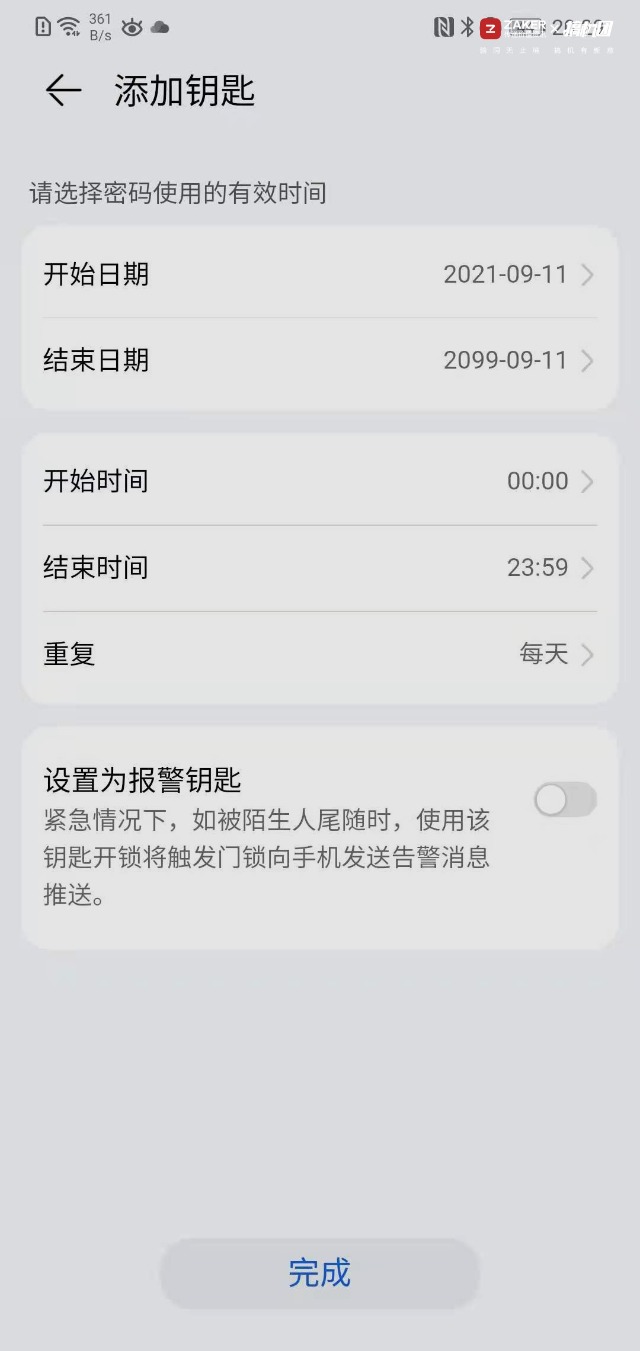Screen dimensions: 640x1351
Task: Go back from the 添加钥匙 screen
Action: click(62, 91)
